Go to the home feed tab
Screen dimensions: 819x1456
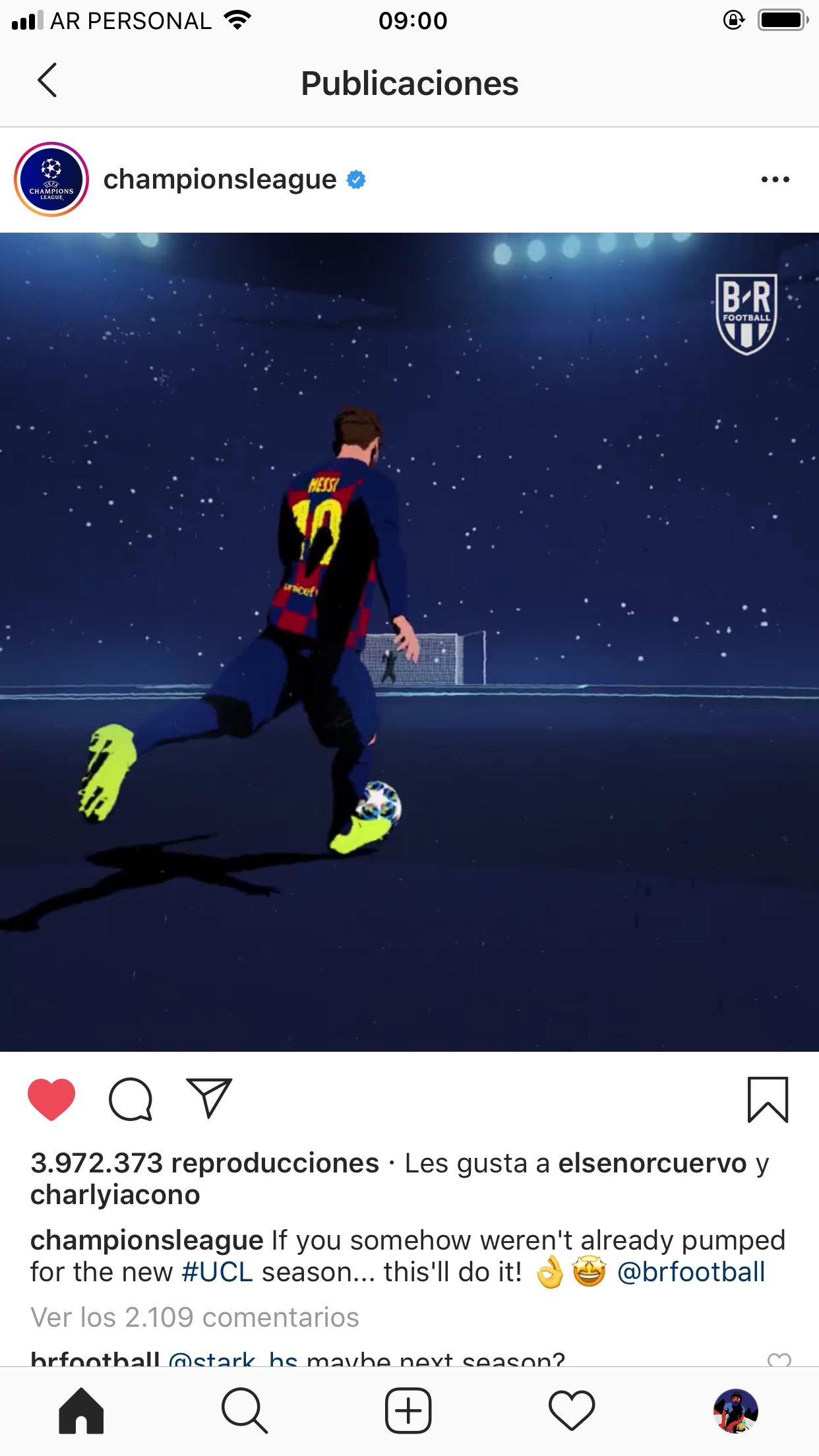tap(81, 1411)
